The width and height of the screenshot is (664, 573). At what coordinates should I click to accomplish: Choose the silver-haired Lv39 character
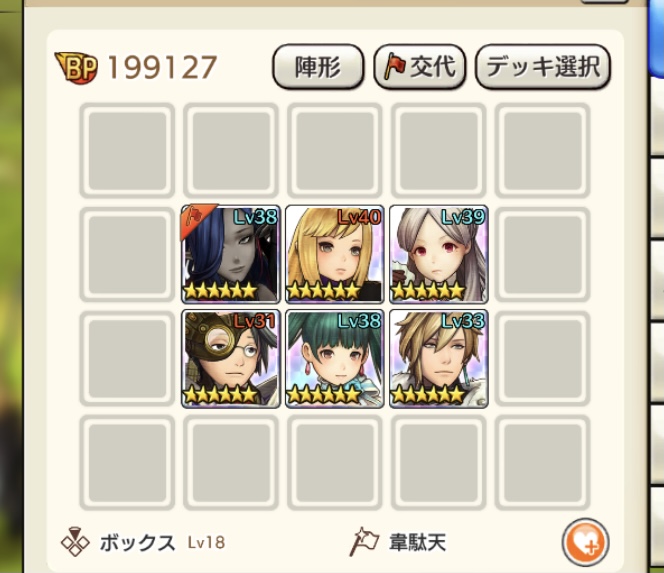tap(438, 254)
